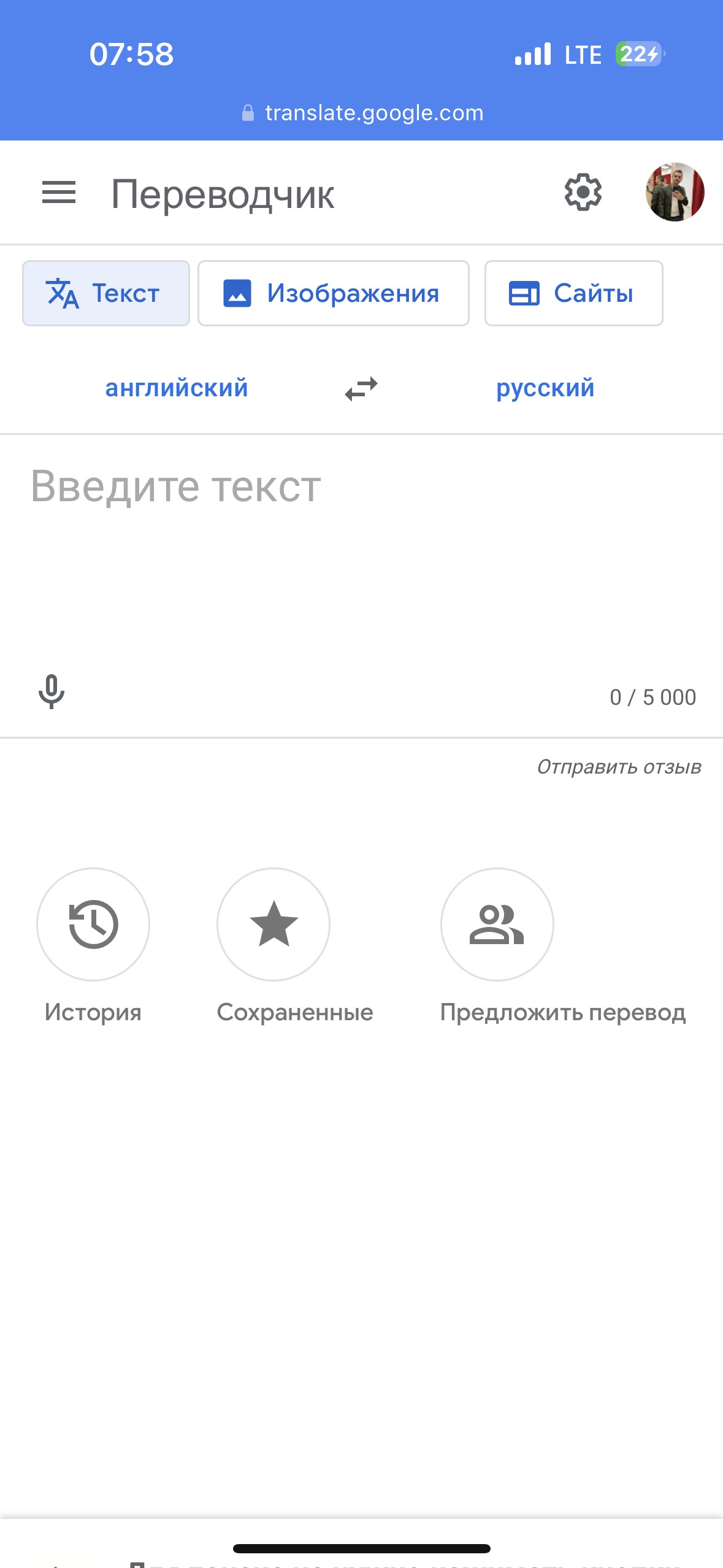Viewport: 723px width, 1568px height.
Task: Switch to the Изображения tab
Action: point(333,293)
